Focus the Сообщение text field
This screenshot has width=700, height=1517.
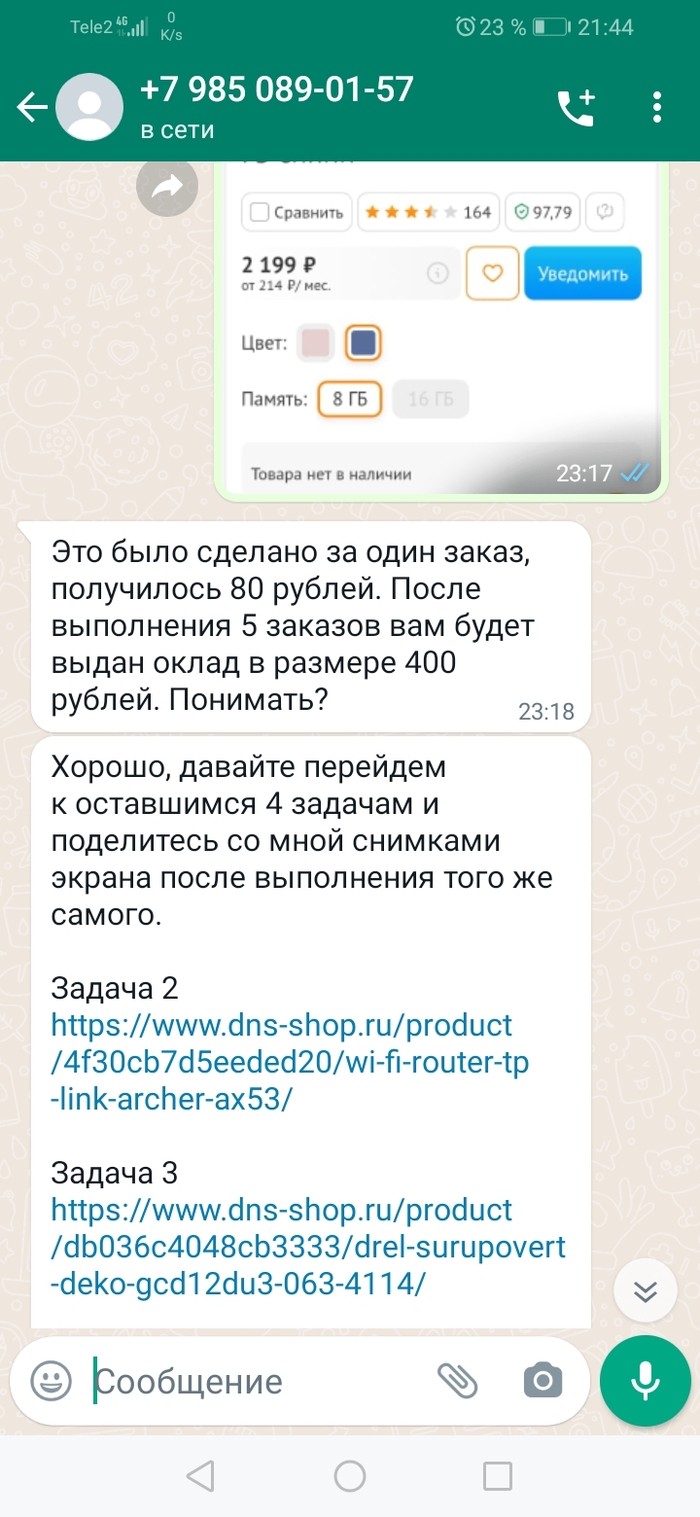[260, 1381]
